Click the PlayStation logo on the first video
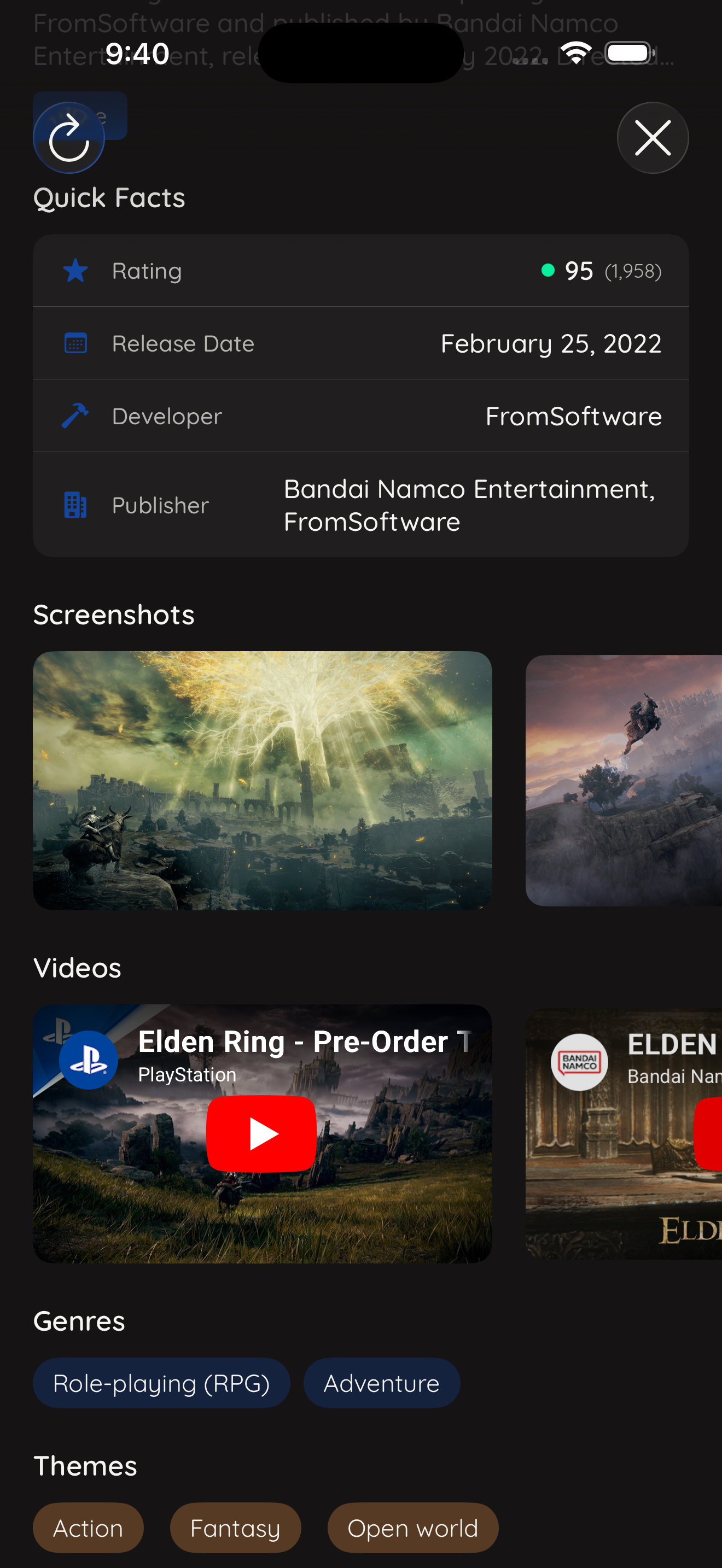722x1568 pixels. click(88, 1059)
